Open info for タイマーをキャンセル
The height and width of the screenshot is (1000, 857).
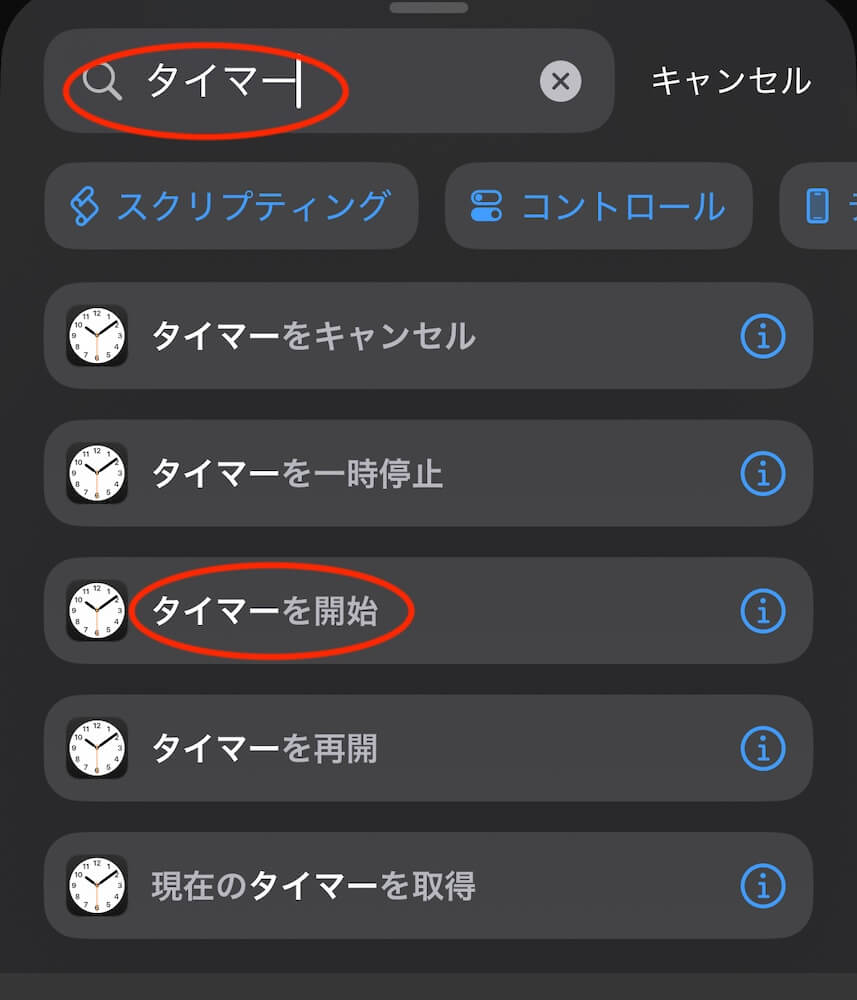(763, 337)
